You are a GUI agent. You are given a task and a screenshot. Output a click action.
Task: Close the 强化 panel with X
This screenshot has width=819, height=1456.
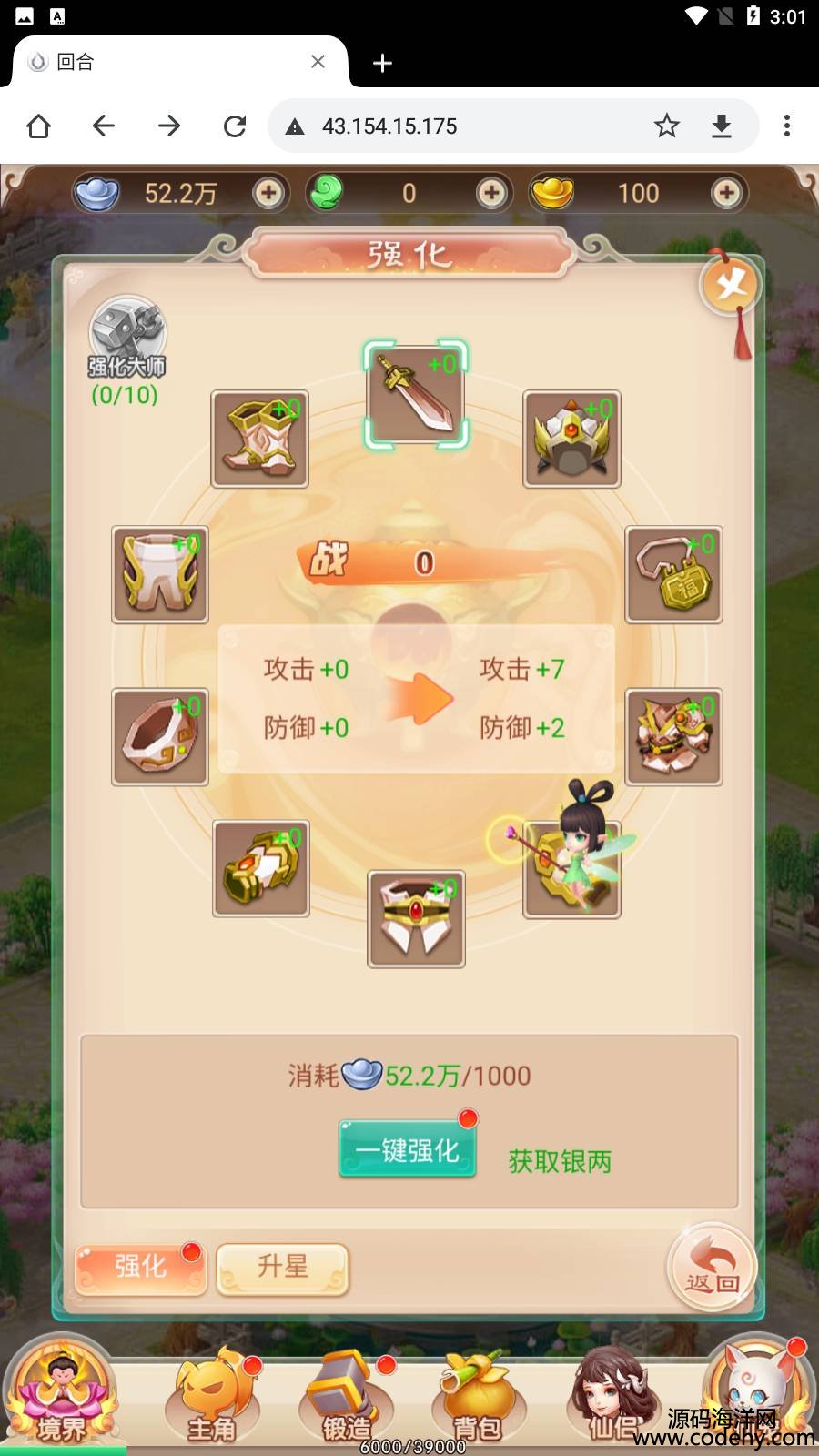point(730,286)
